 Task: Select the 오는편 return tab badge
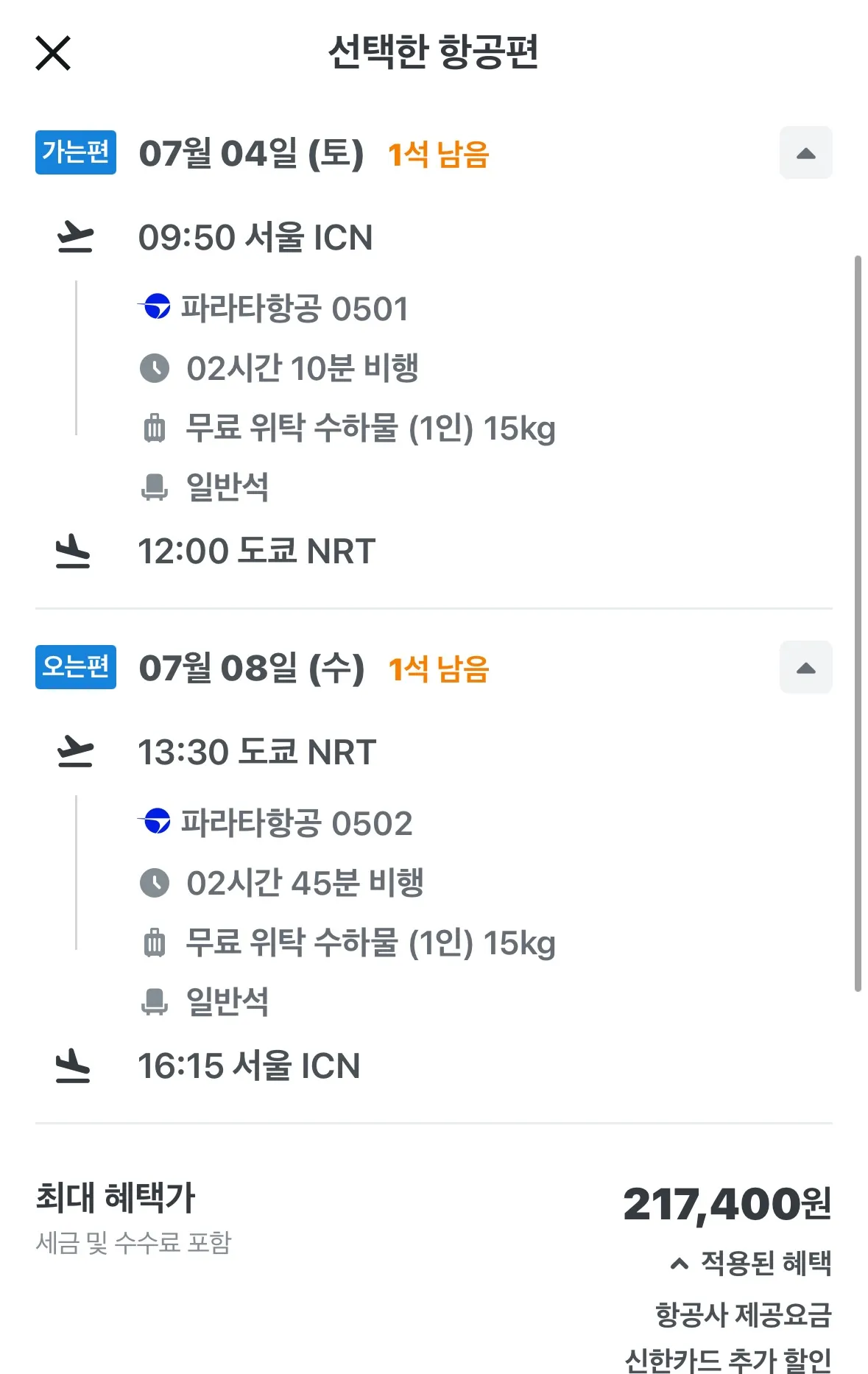tap(75, 667)
